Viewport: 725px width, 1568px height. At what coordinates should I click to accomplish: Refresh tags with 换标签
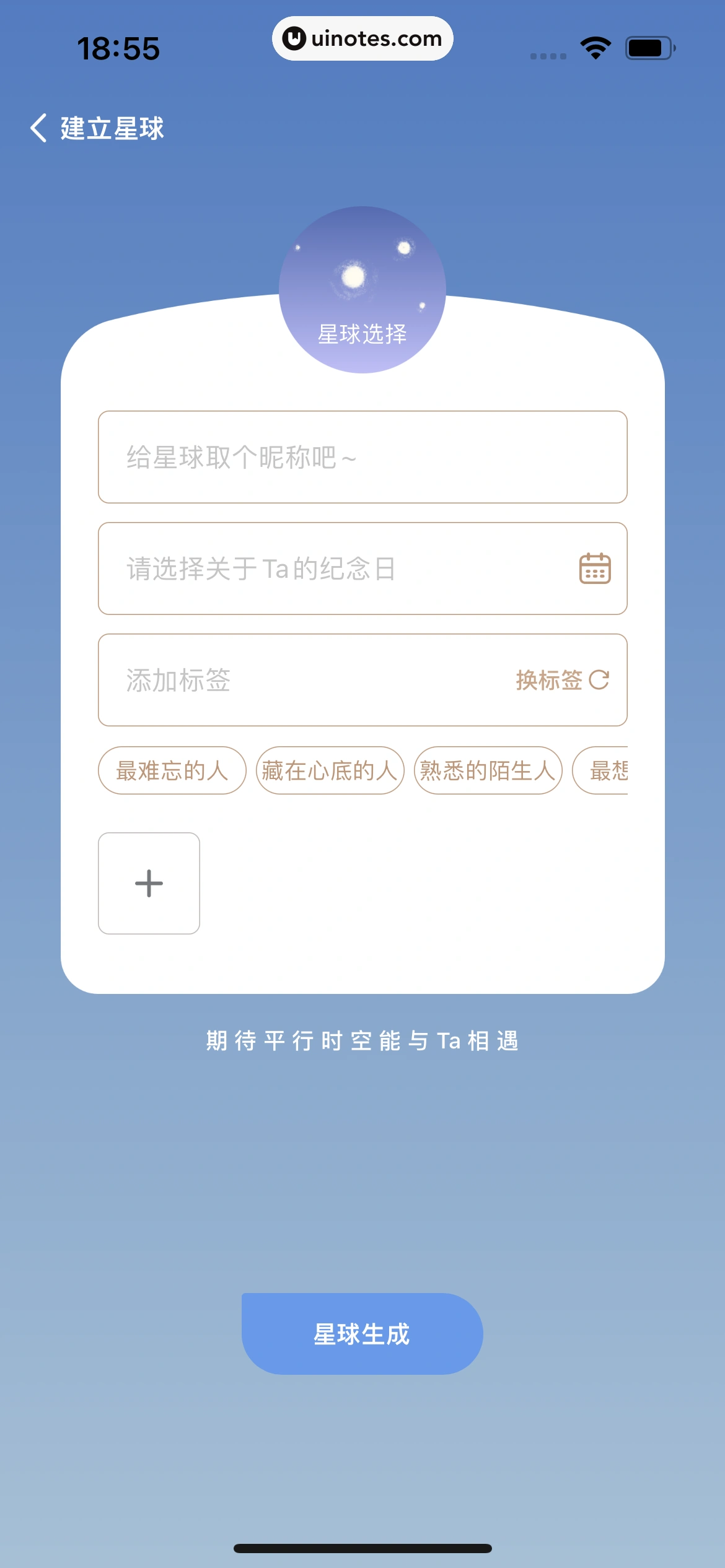562,680
